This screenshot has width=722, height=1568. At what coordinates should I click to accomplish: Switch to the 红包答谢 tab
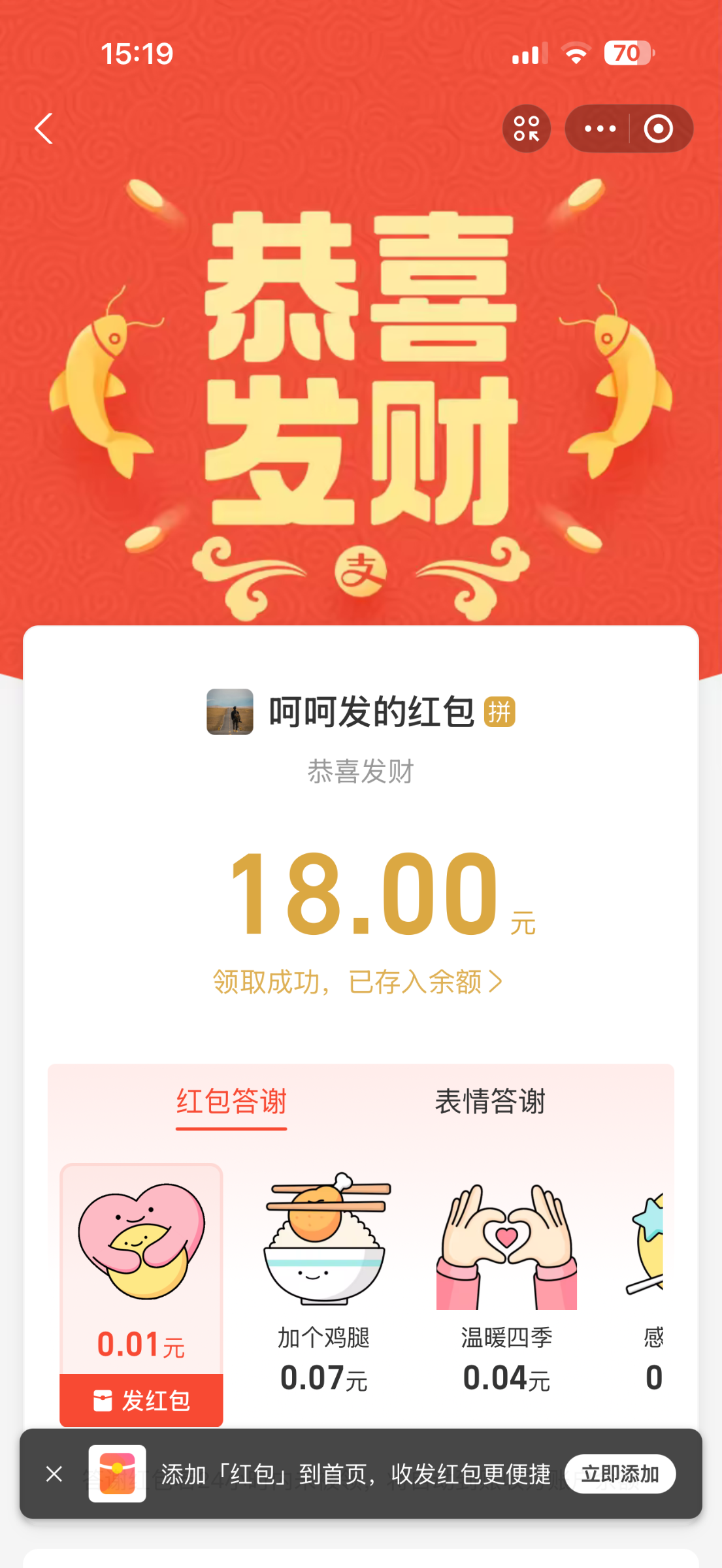coord(231,1102)
